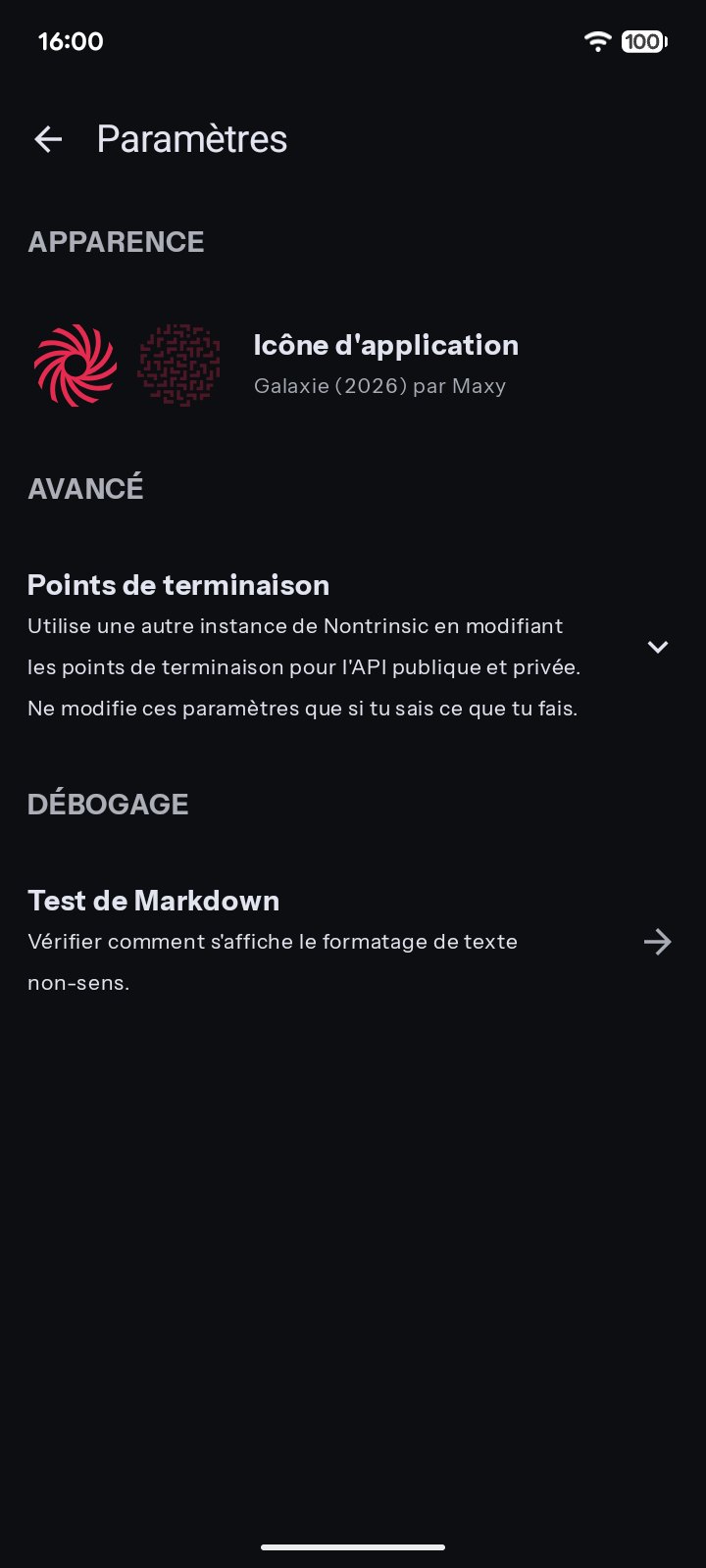Image resolution: width=706 pixels, height=1568 pixels.
Task: Expand the Points de terminaison section
Action: [657, 647]
